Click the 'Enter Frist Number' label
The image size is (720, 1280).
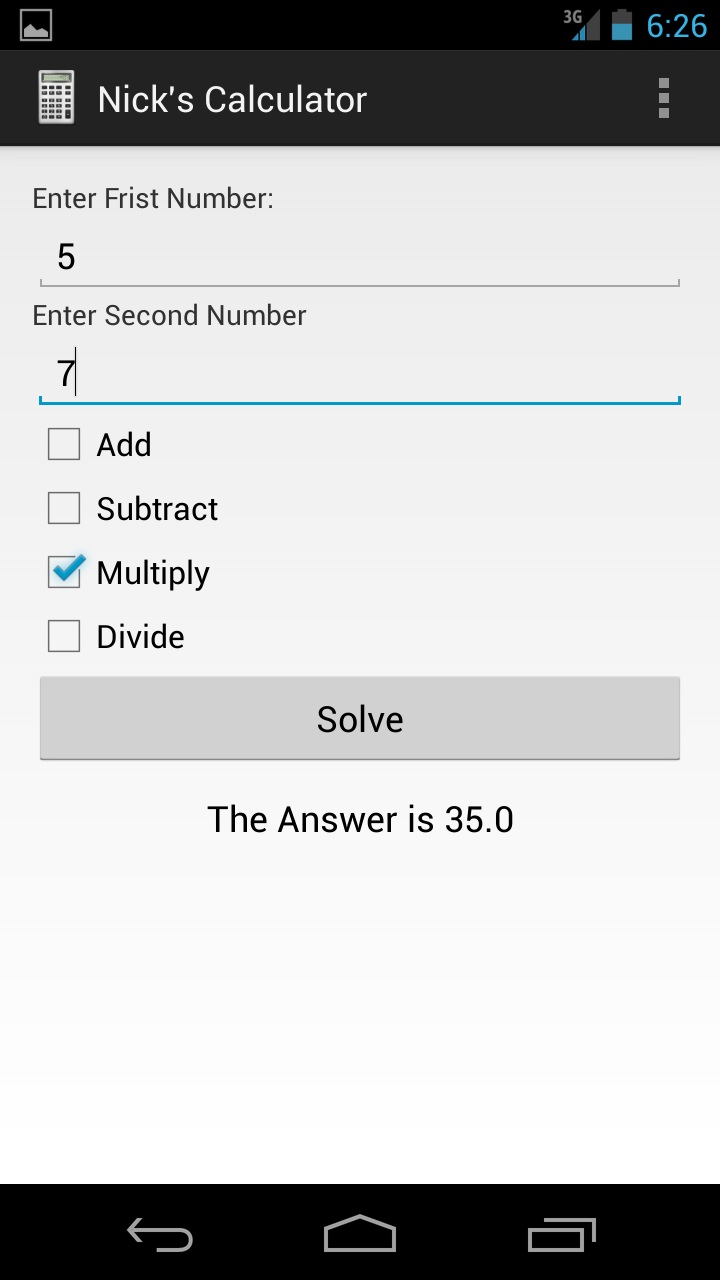coord(152,198)
